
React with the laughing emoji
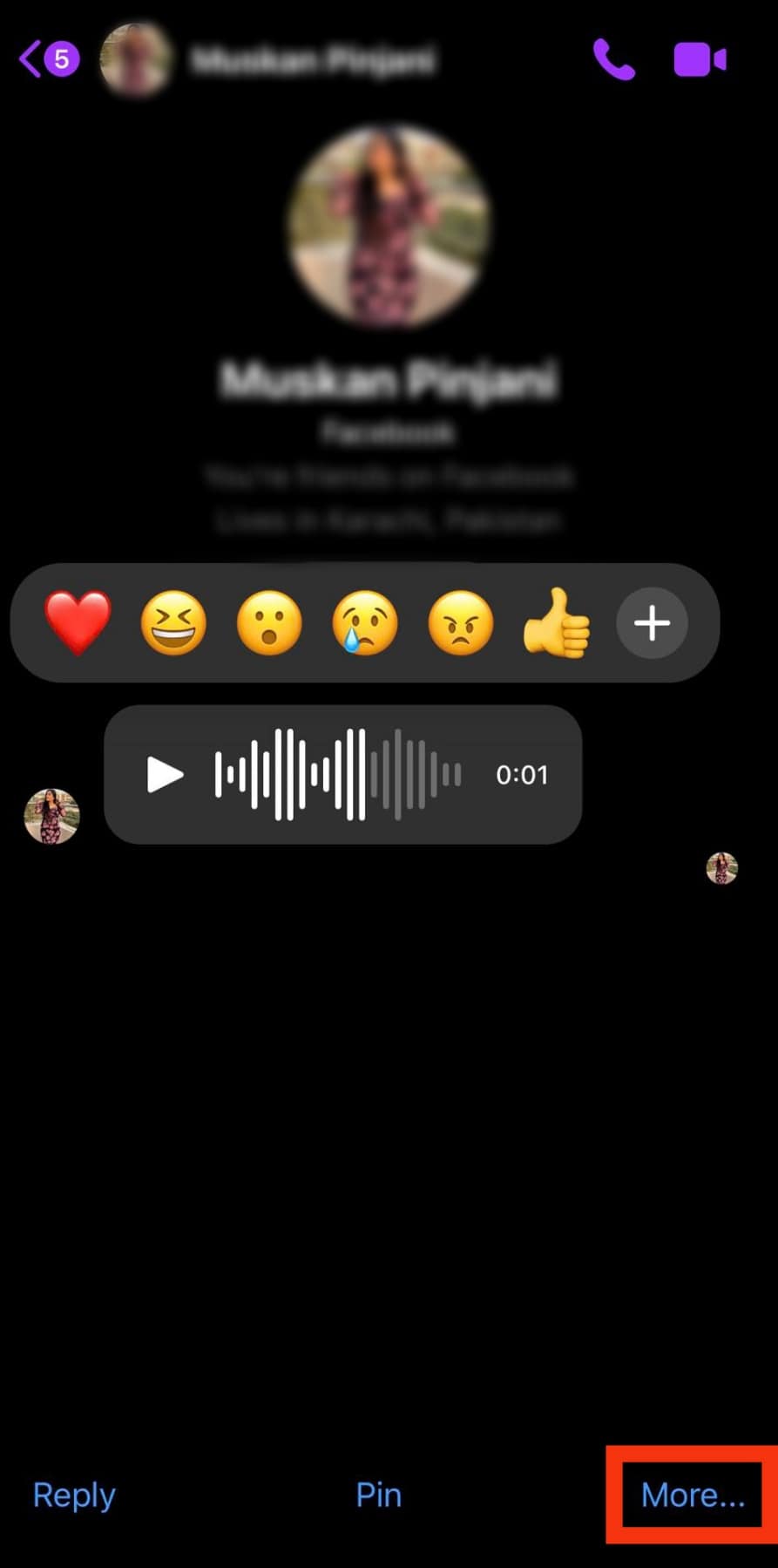point(173,622)
